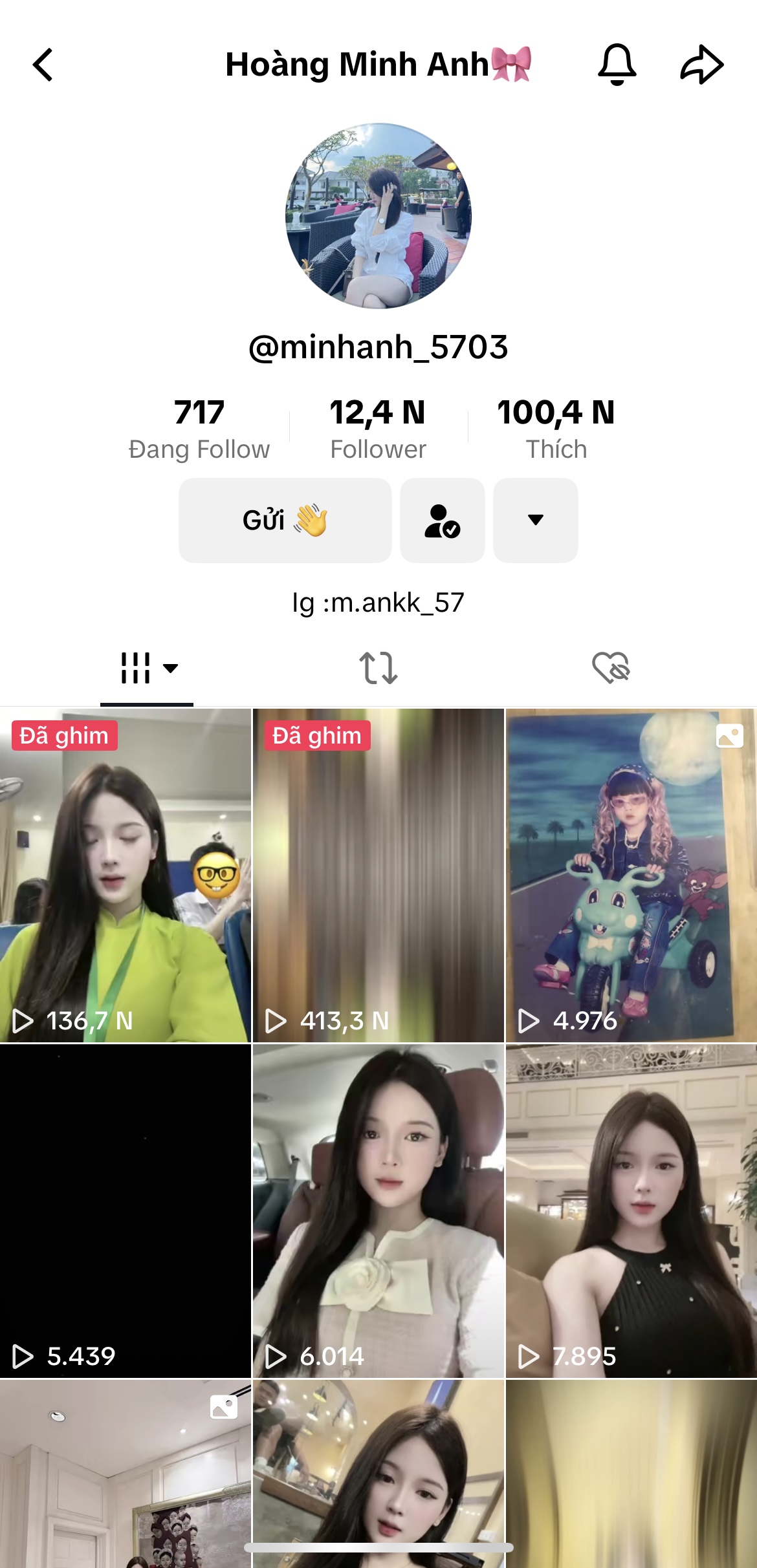Open the dark video with 5.439 views

125,1210
